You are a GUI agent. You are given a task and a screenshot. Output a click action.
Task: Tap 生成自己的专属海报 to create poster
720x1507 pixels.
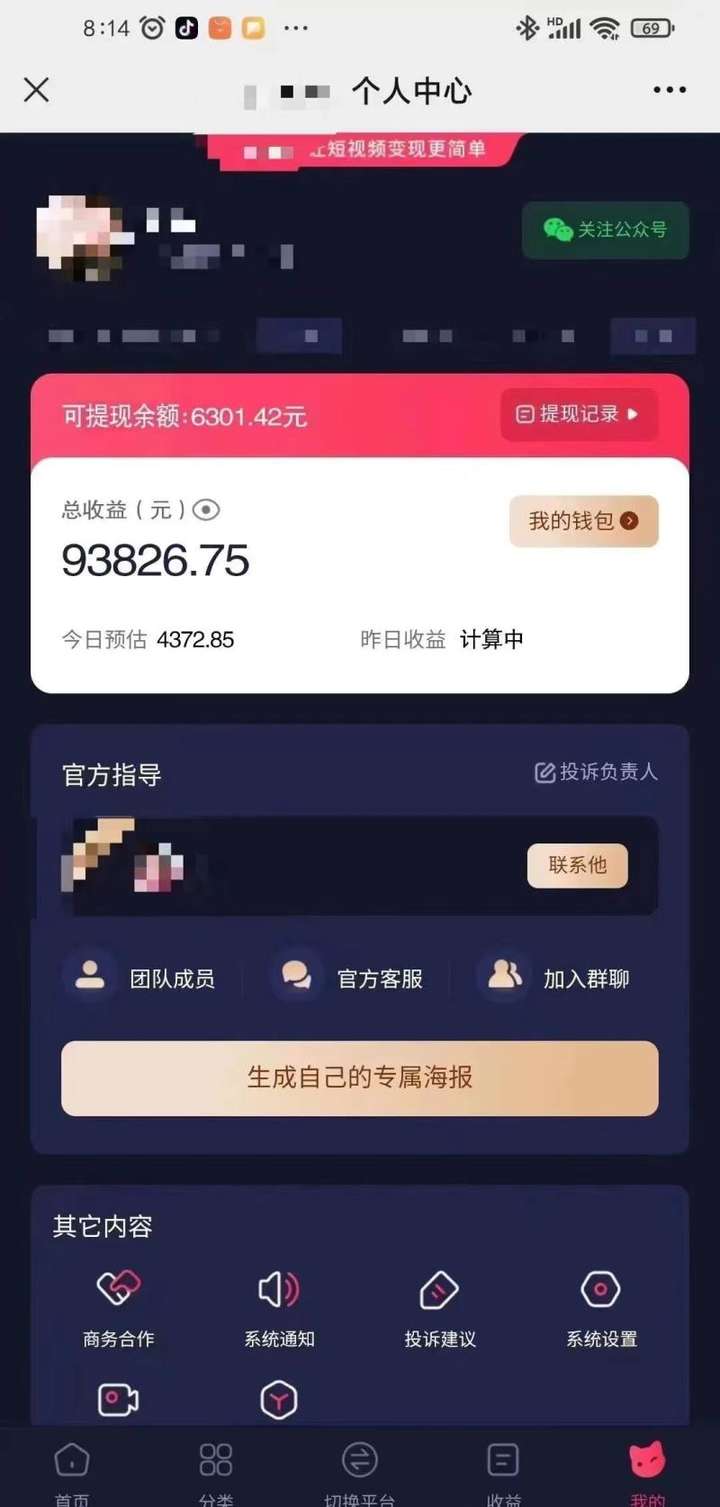click(360, 1078)
